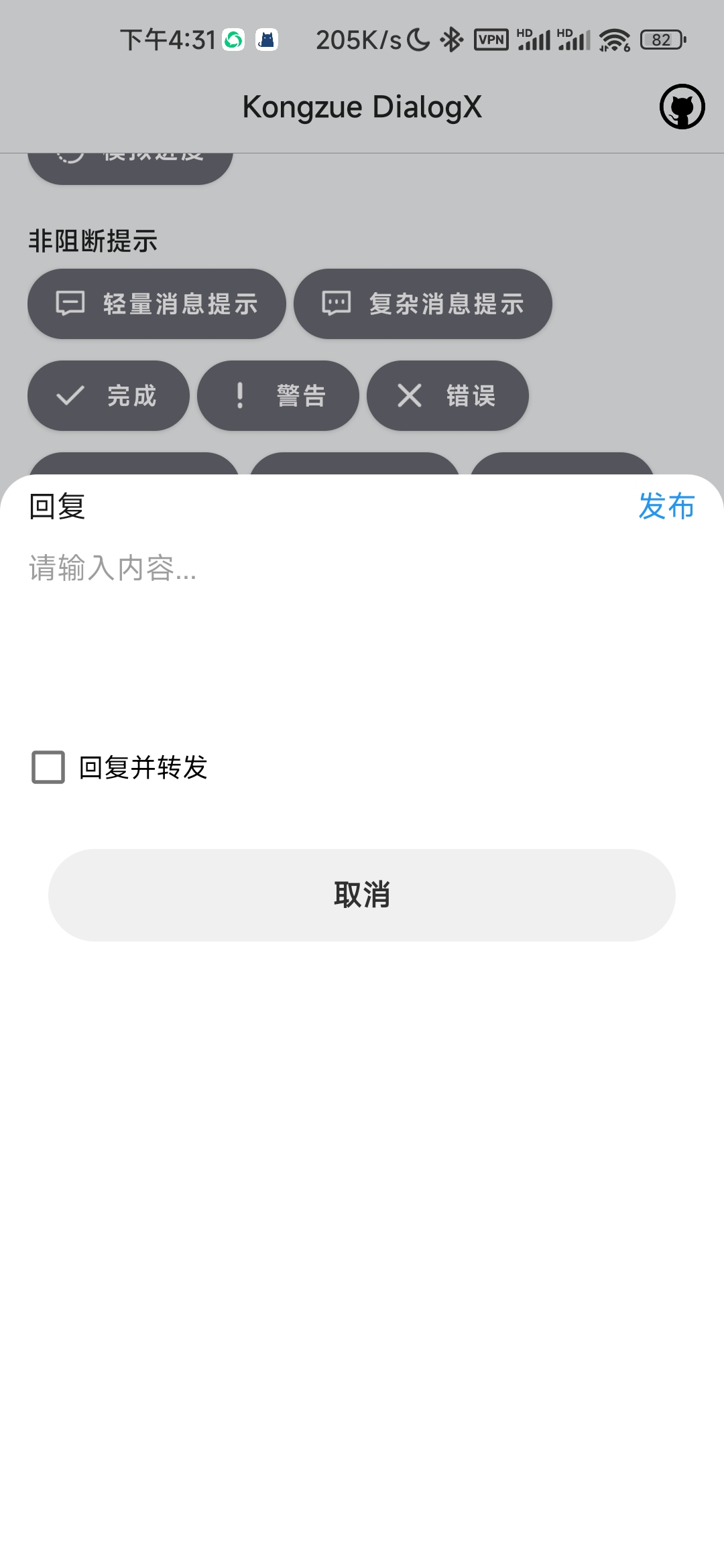This screenshot has width=724, height=1568.
Task: Tap the network speed display 205K/s
Action: (x=359, y=40)
